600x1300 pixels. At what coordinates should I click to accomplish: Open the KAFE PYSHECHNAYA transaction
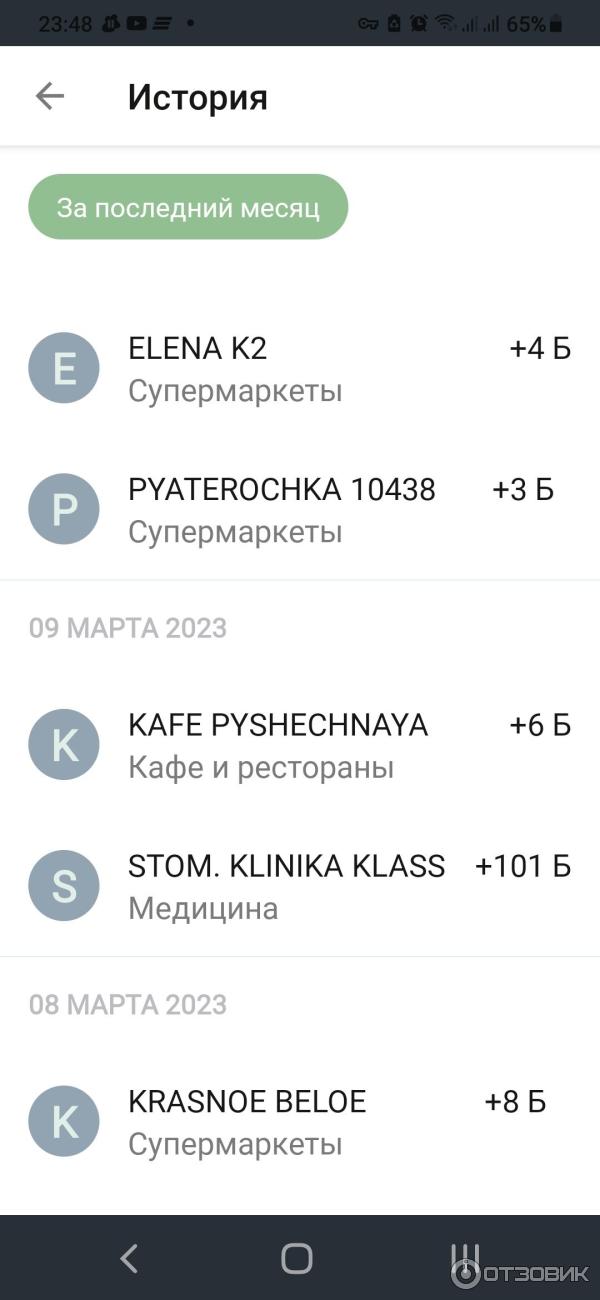300,745
